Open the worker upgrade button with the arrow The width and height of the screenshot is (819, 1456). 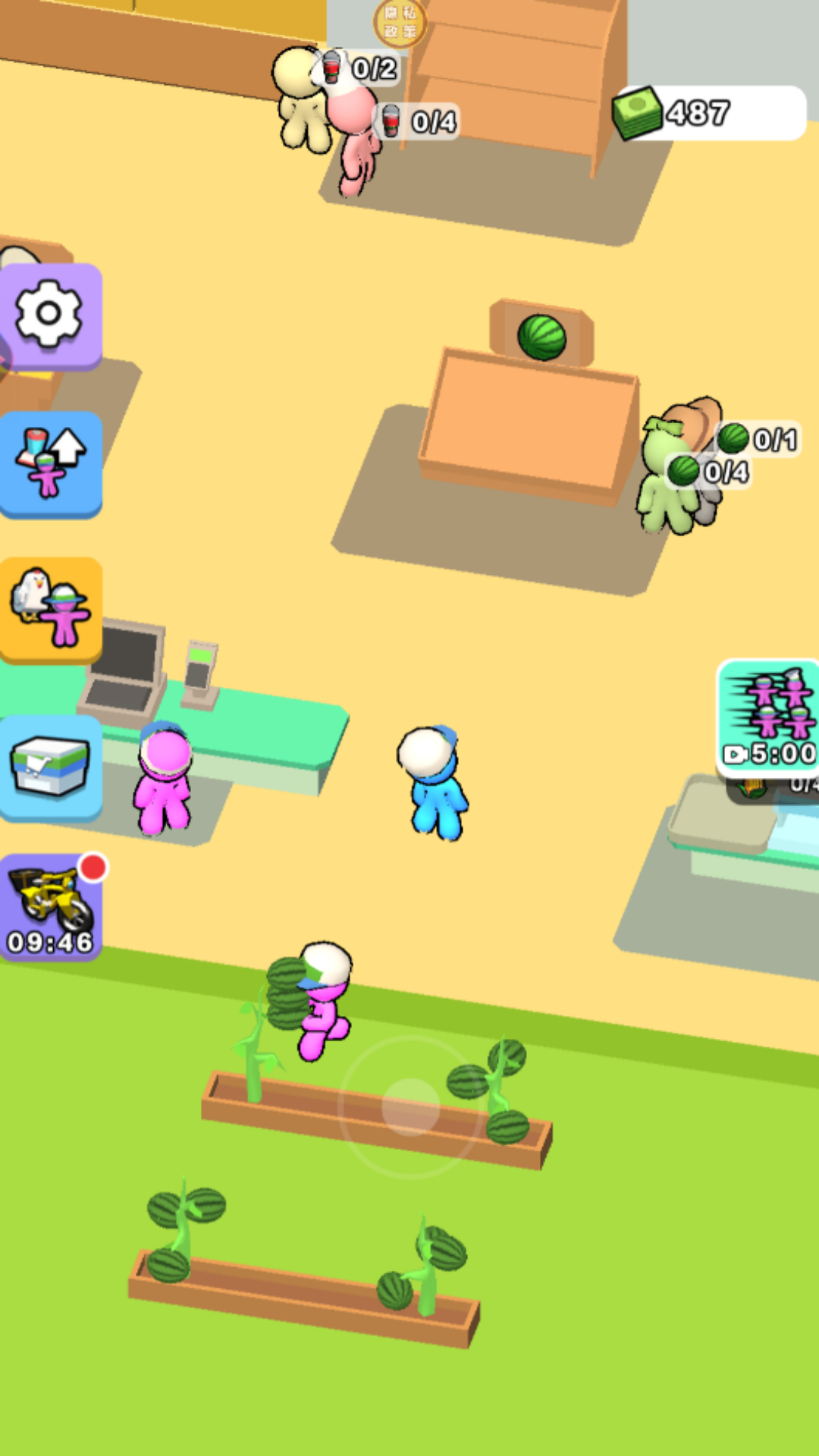pyautogui.click(x=50, y=463)
